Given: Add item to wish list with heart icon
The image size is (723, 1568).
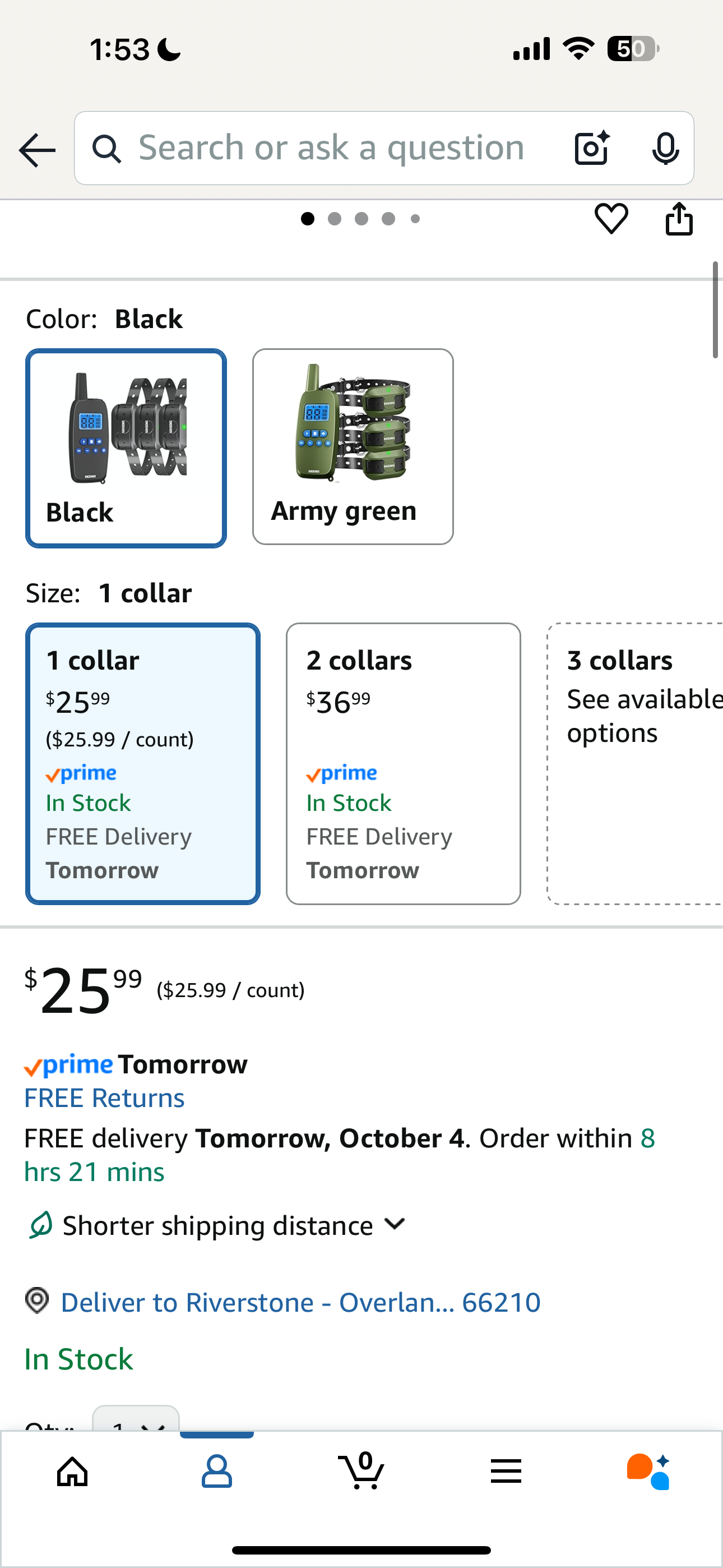Looking at the screenshot, I should [x=611, y=218].
